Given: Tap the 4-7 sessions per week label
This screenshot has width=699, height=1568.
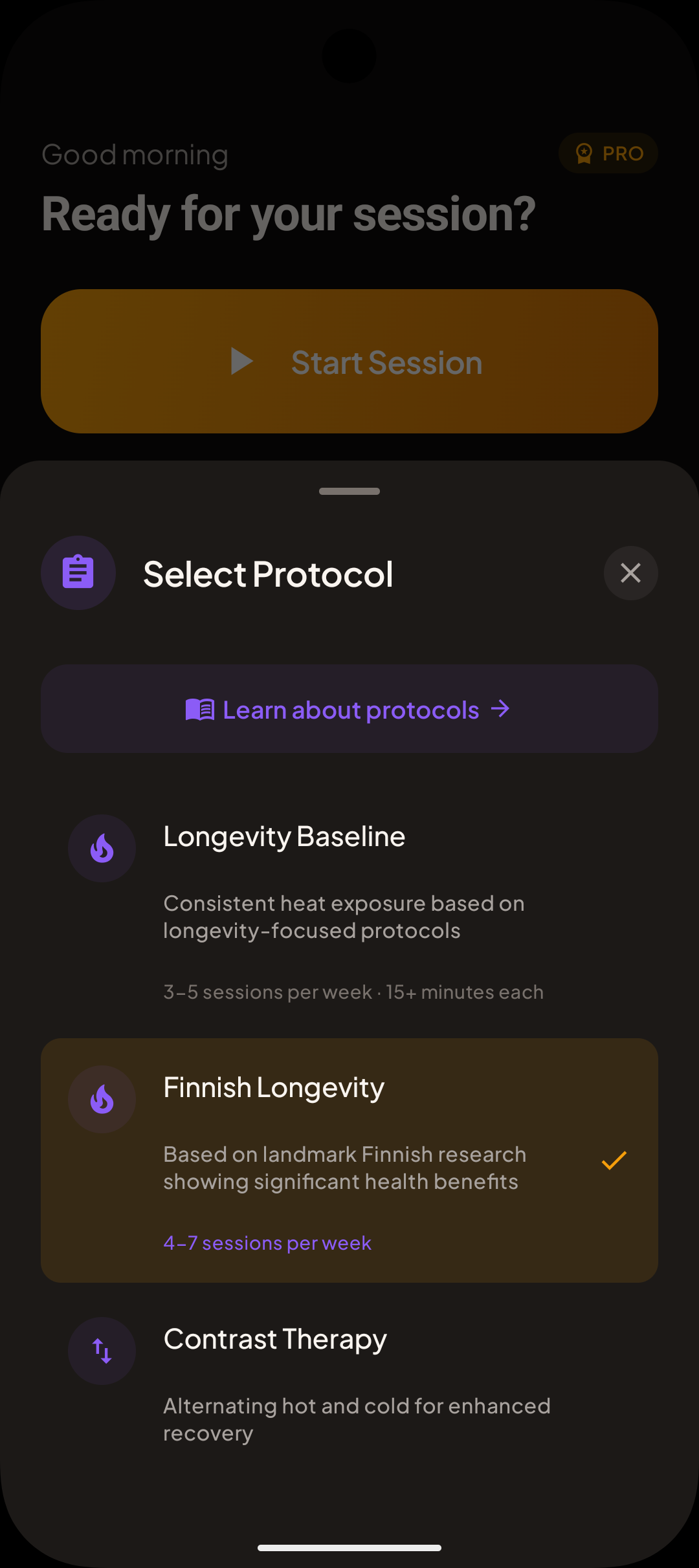Looking at the screenshot, I should click(267, 1243).
